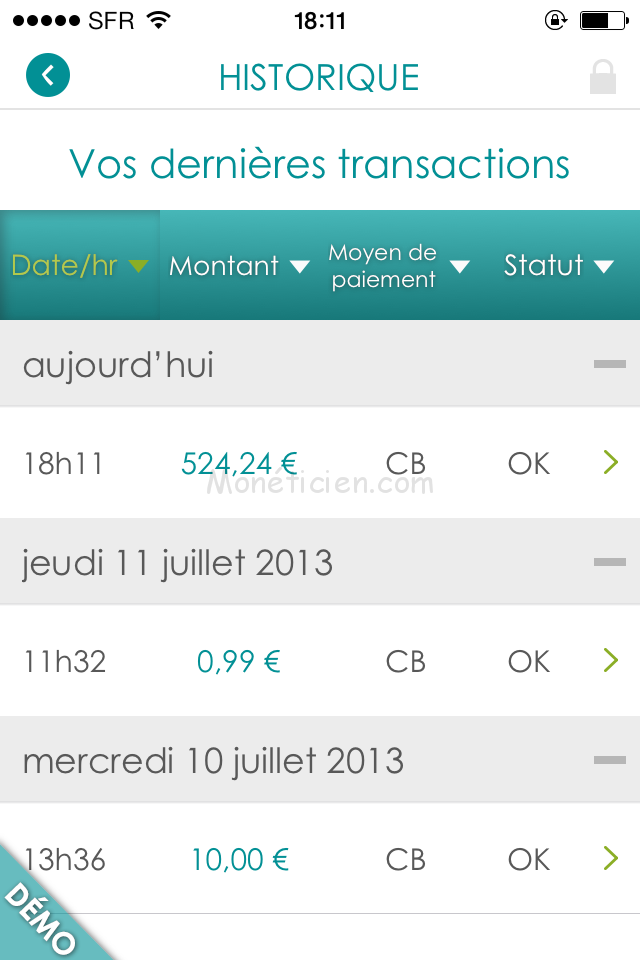Sort transactions by Date/hr
This screenshot has width=640, height=960.
[80, 266]
